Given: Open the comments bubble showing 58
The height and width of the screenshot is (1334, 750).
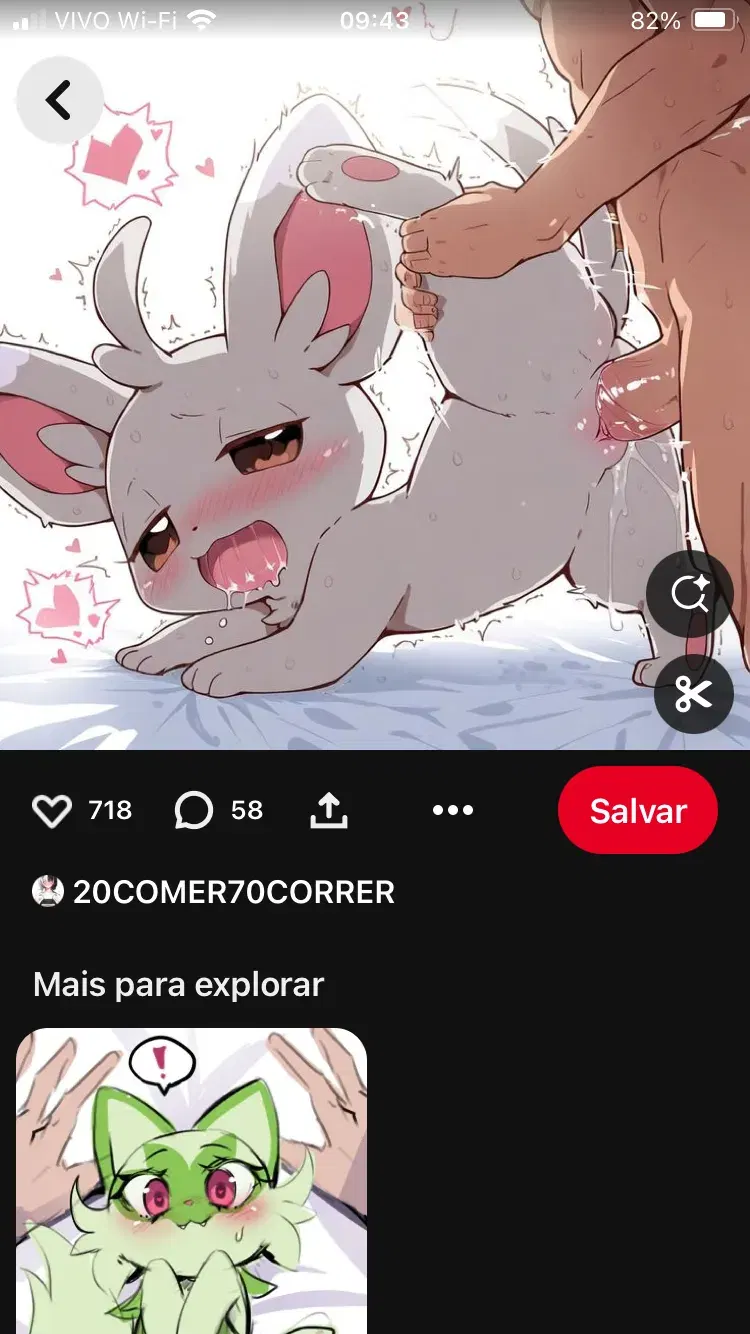Looking at the screenshot, I should click(x=193, y=811).
